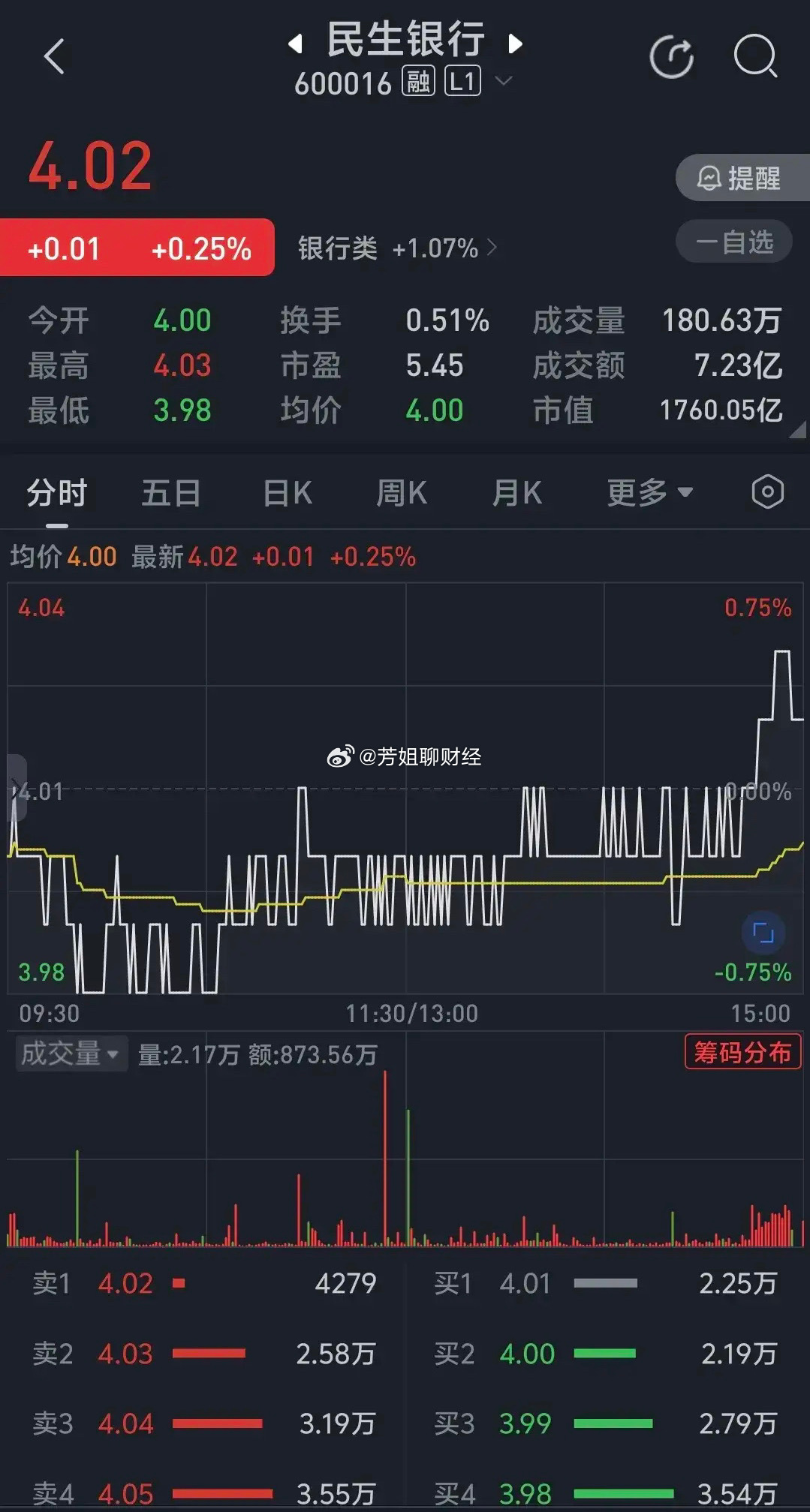Refresh the stock quote

[671, 57]
